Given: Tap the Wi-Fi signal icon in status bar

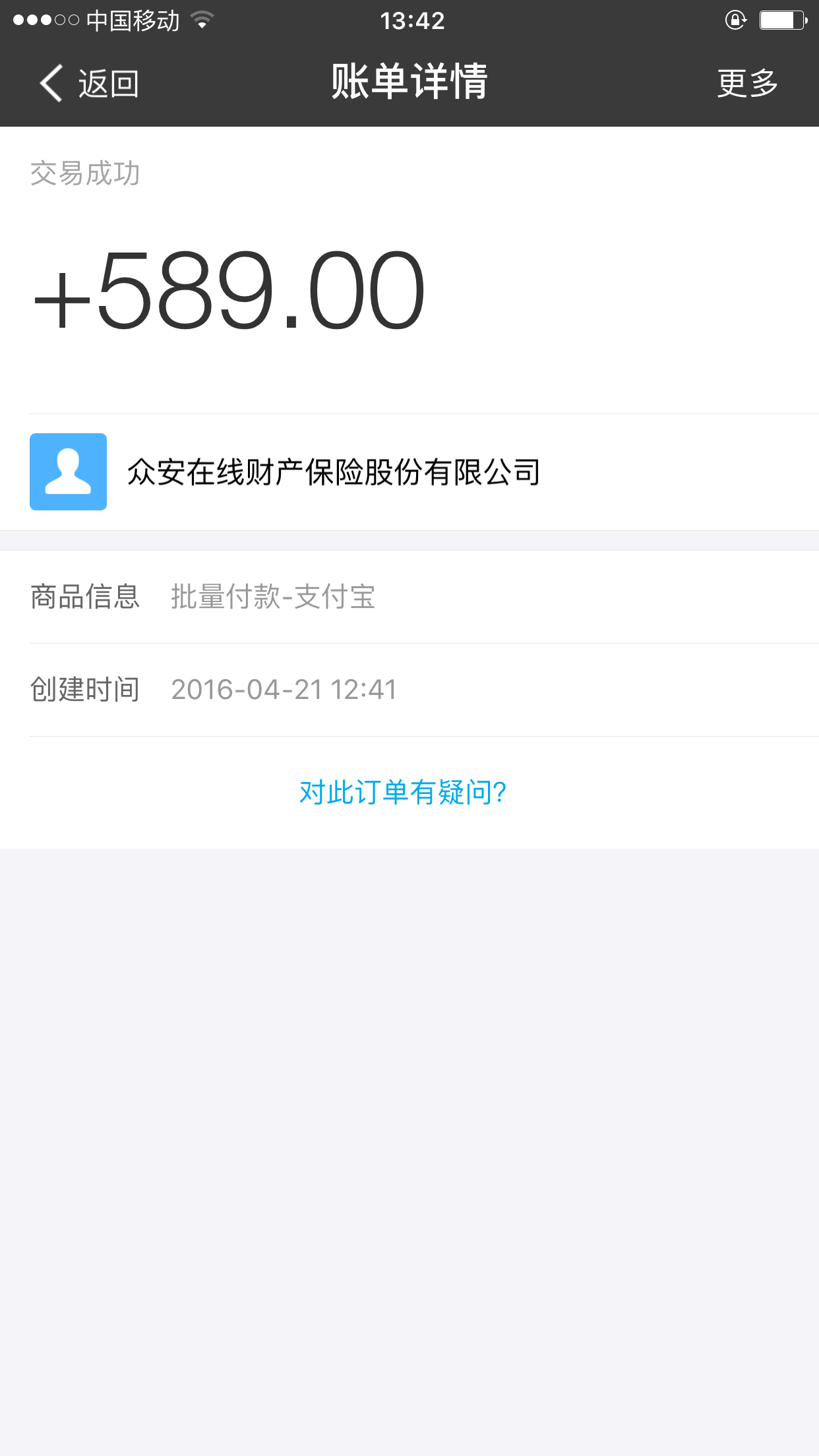Looking at the screenshot, I should [202, 20].
